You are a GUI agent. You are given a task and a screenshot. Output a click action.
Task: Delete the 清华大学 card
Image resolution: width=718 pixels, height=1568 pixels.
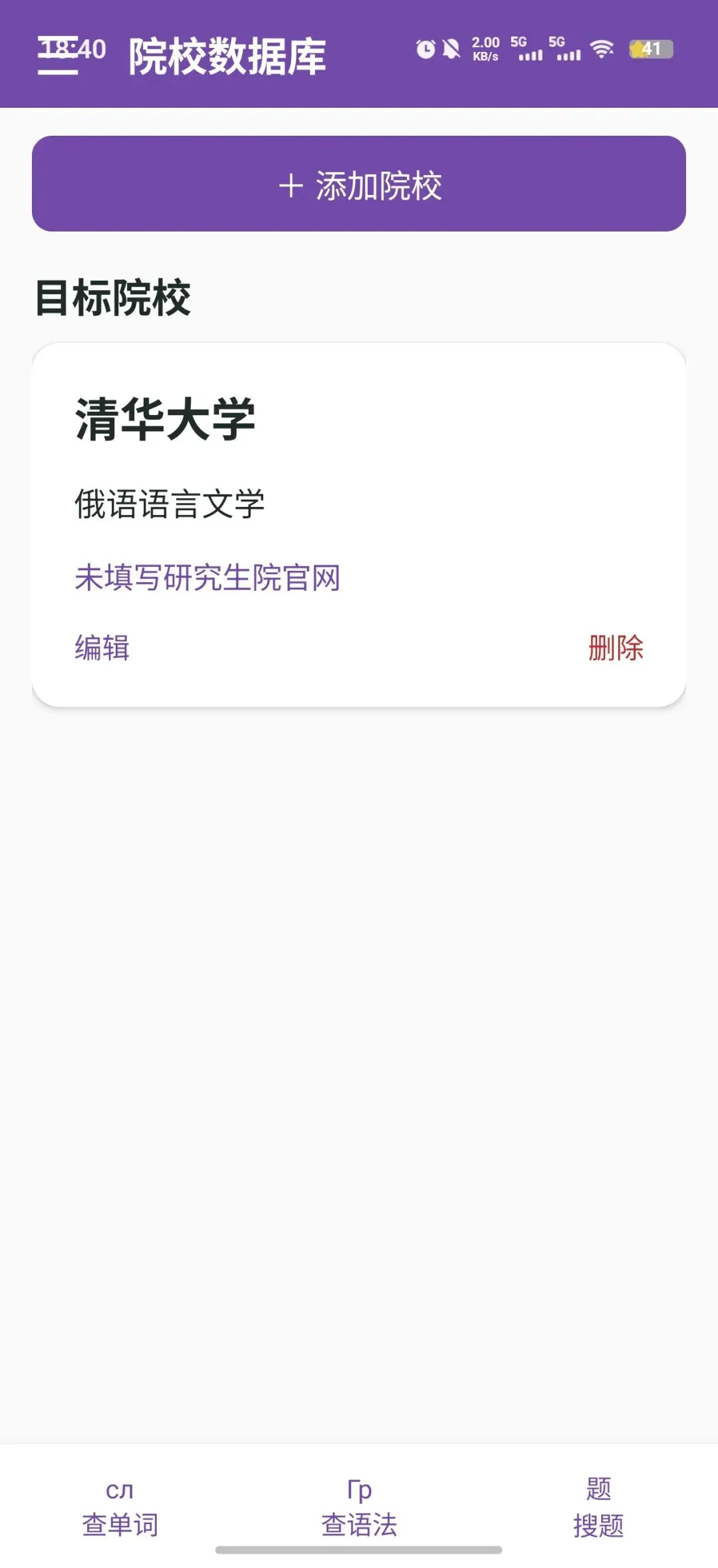[616, 647]
